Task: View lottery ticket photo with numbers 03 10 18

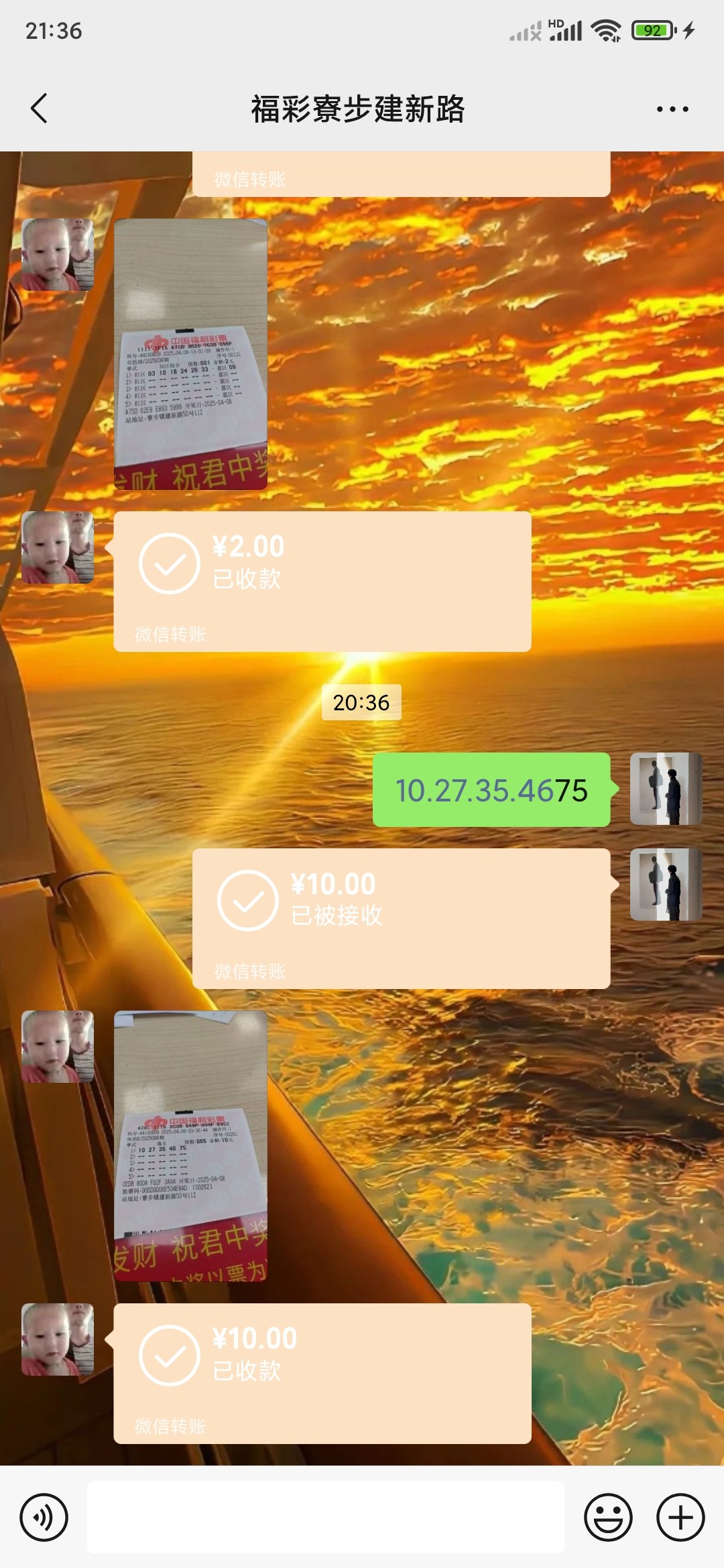Action: pyautogui.click(x=190, y=354)
